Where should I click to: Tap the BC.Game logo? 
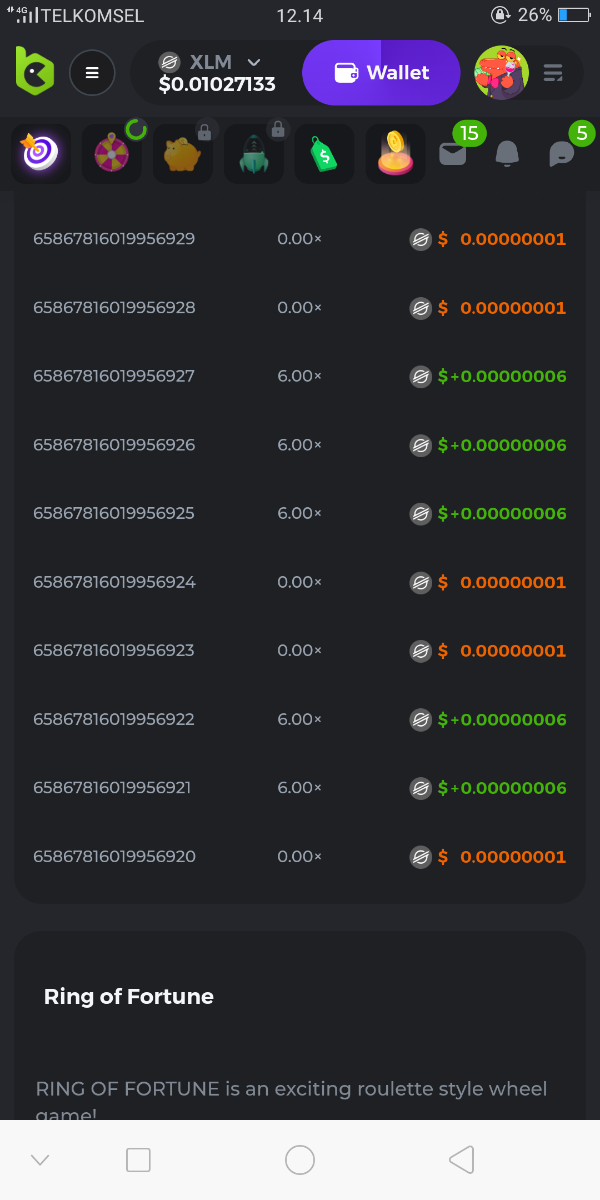coord(34,72)
